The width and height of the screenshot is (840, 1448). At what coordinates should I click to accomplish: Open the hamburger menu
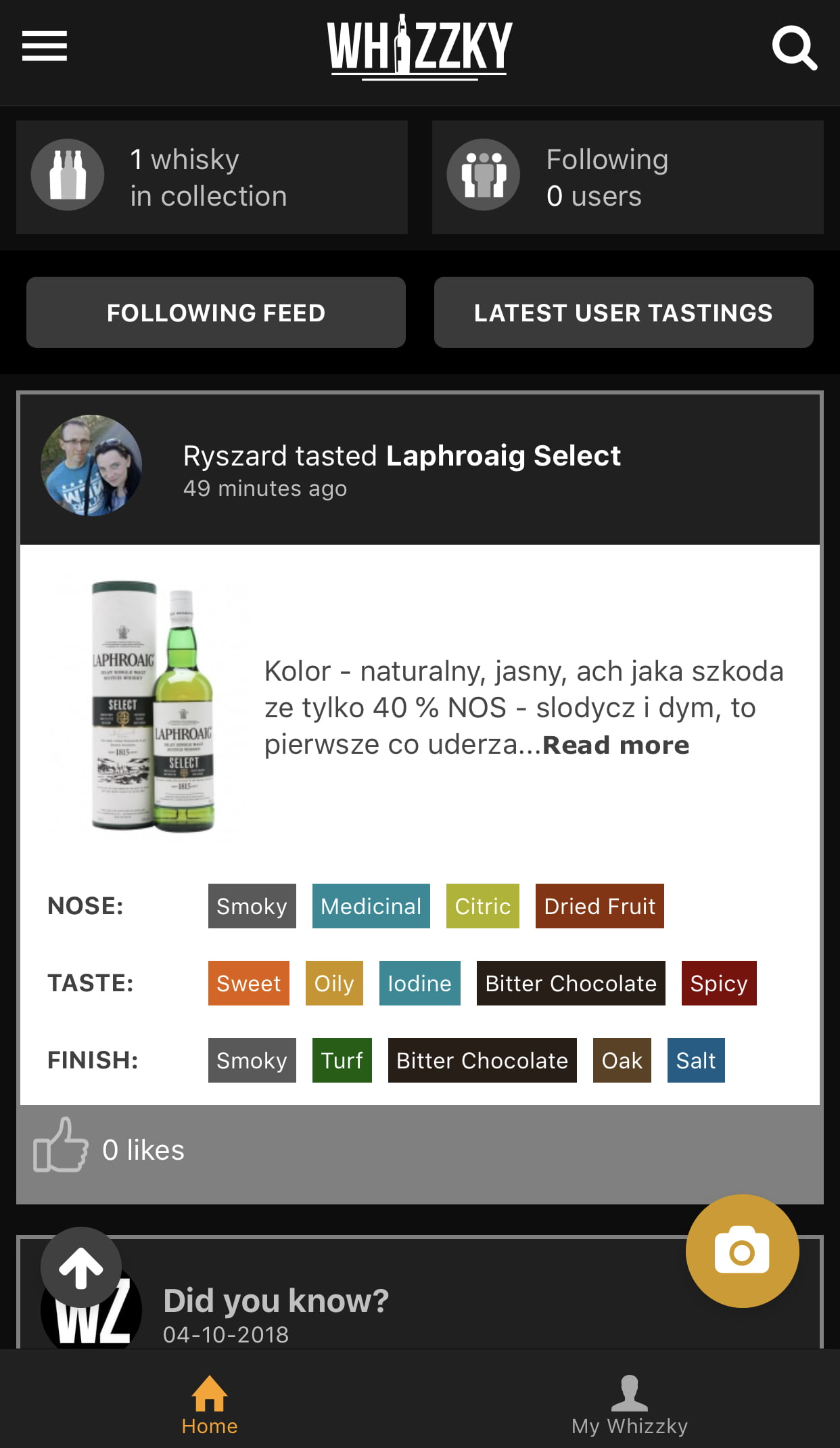[44, 46]
